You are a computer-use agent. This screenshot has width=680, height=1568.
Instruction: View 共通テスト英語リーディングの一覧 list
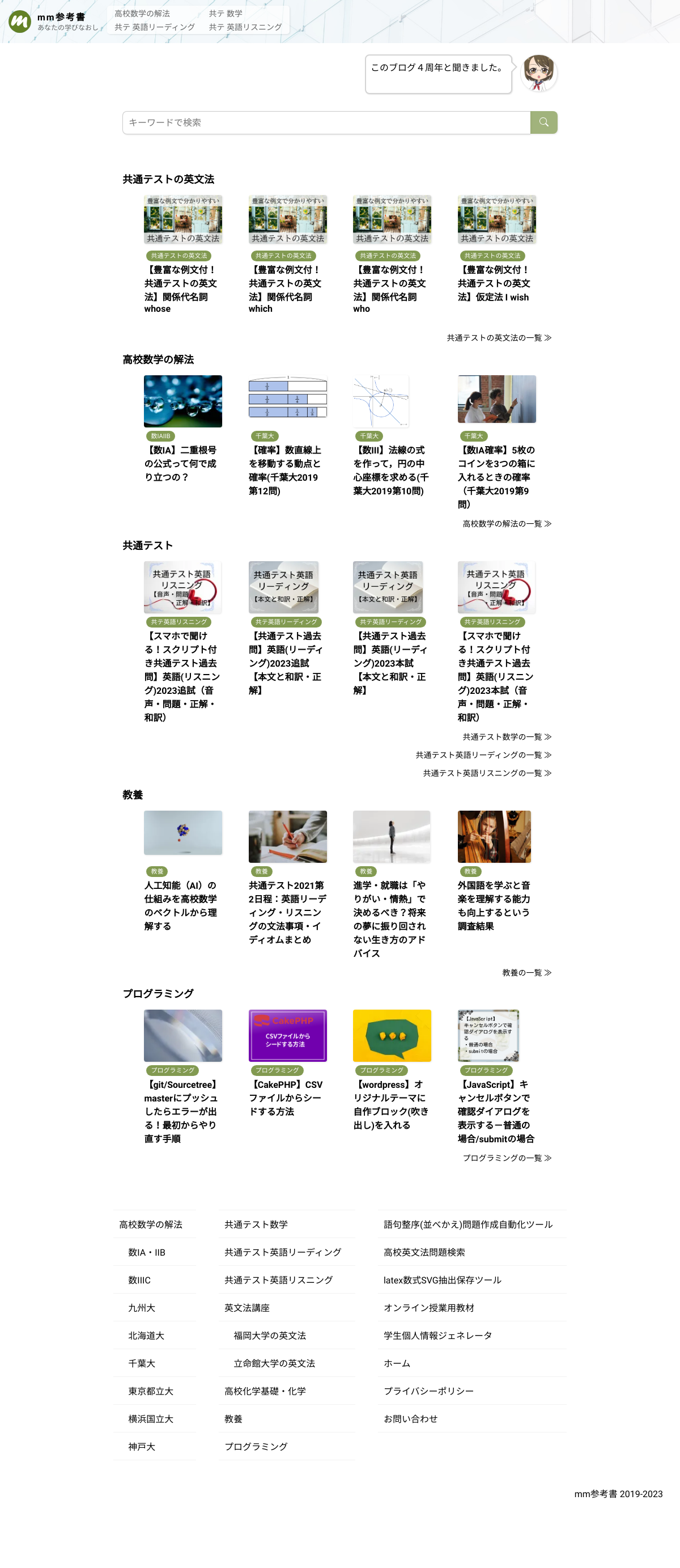coord(483,755)
